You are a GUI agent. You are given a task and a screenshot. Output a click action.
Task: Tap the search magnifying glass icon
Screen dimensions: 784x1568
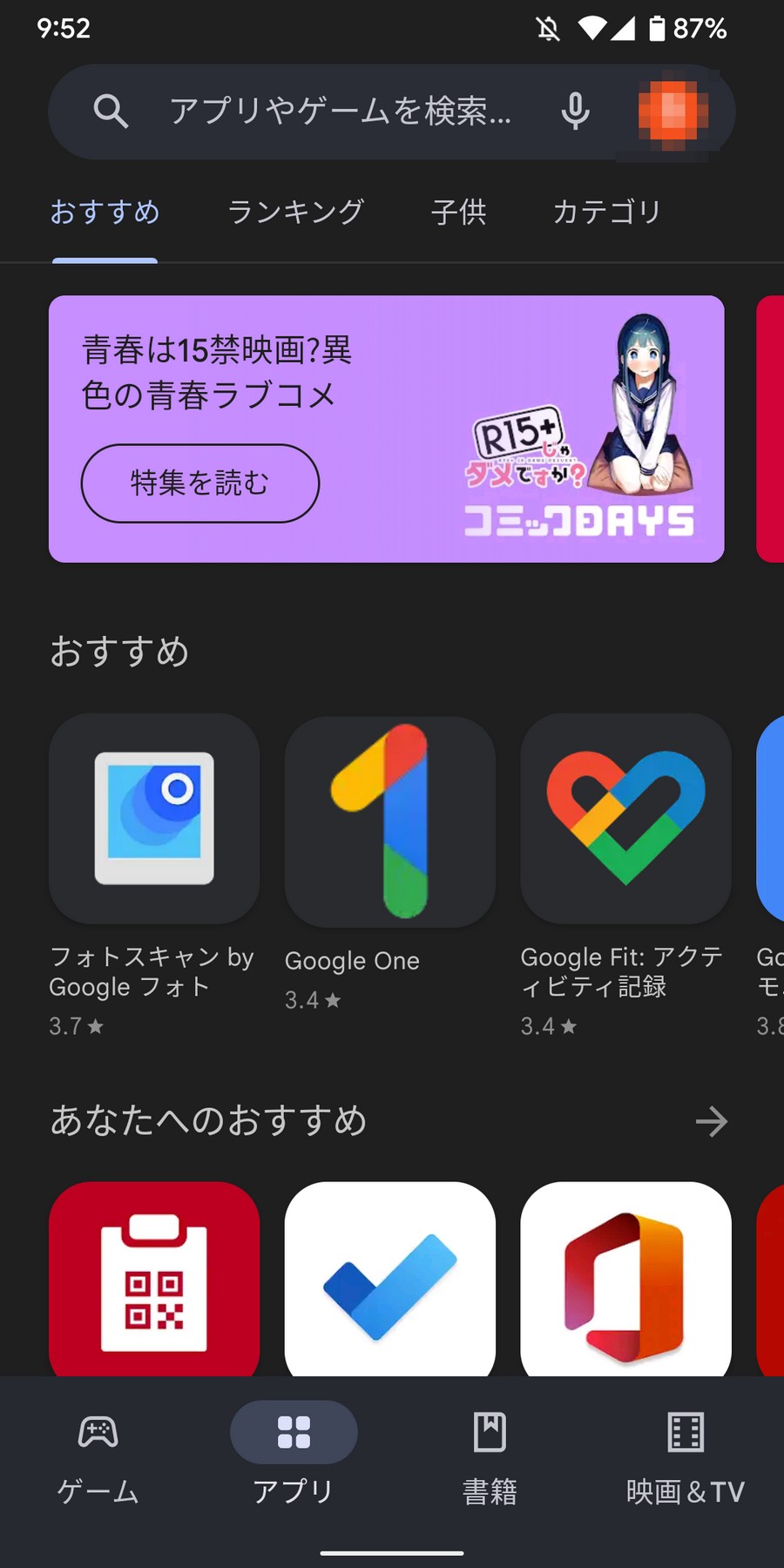[112, 112]
